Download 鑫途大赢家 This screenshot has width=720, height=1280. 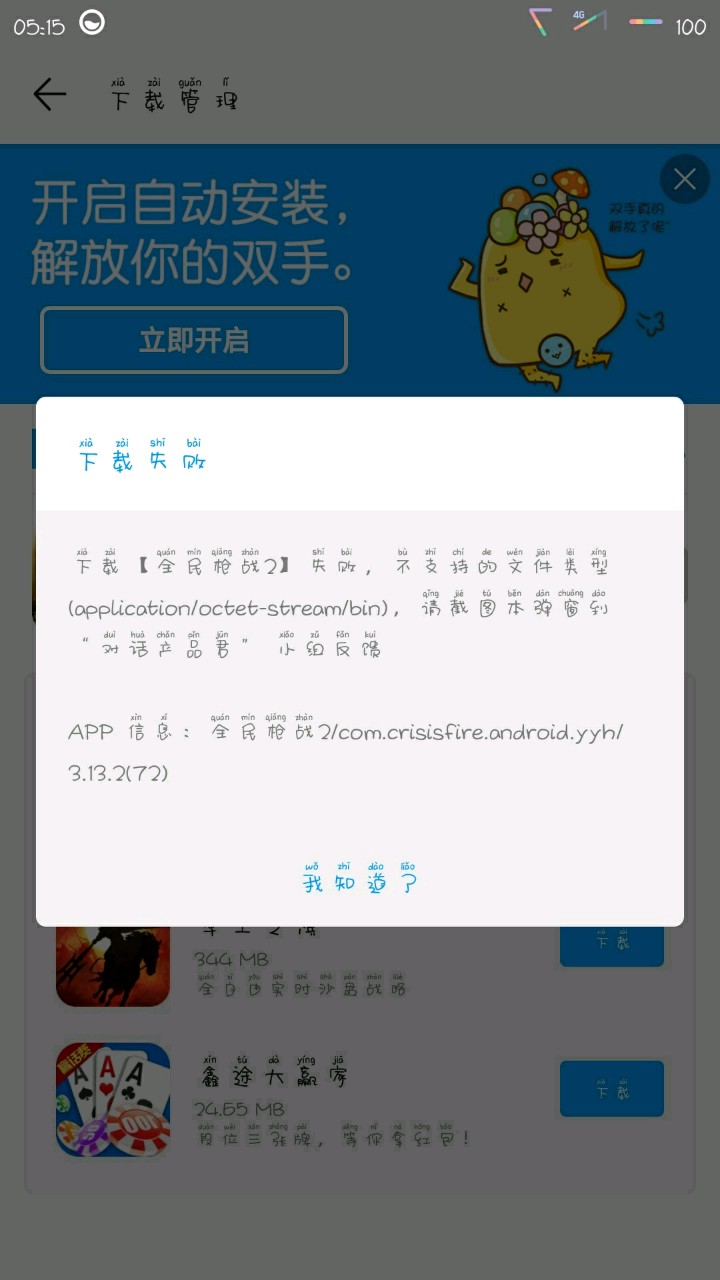[x=611, y=1089]
